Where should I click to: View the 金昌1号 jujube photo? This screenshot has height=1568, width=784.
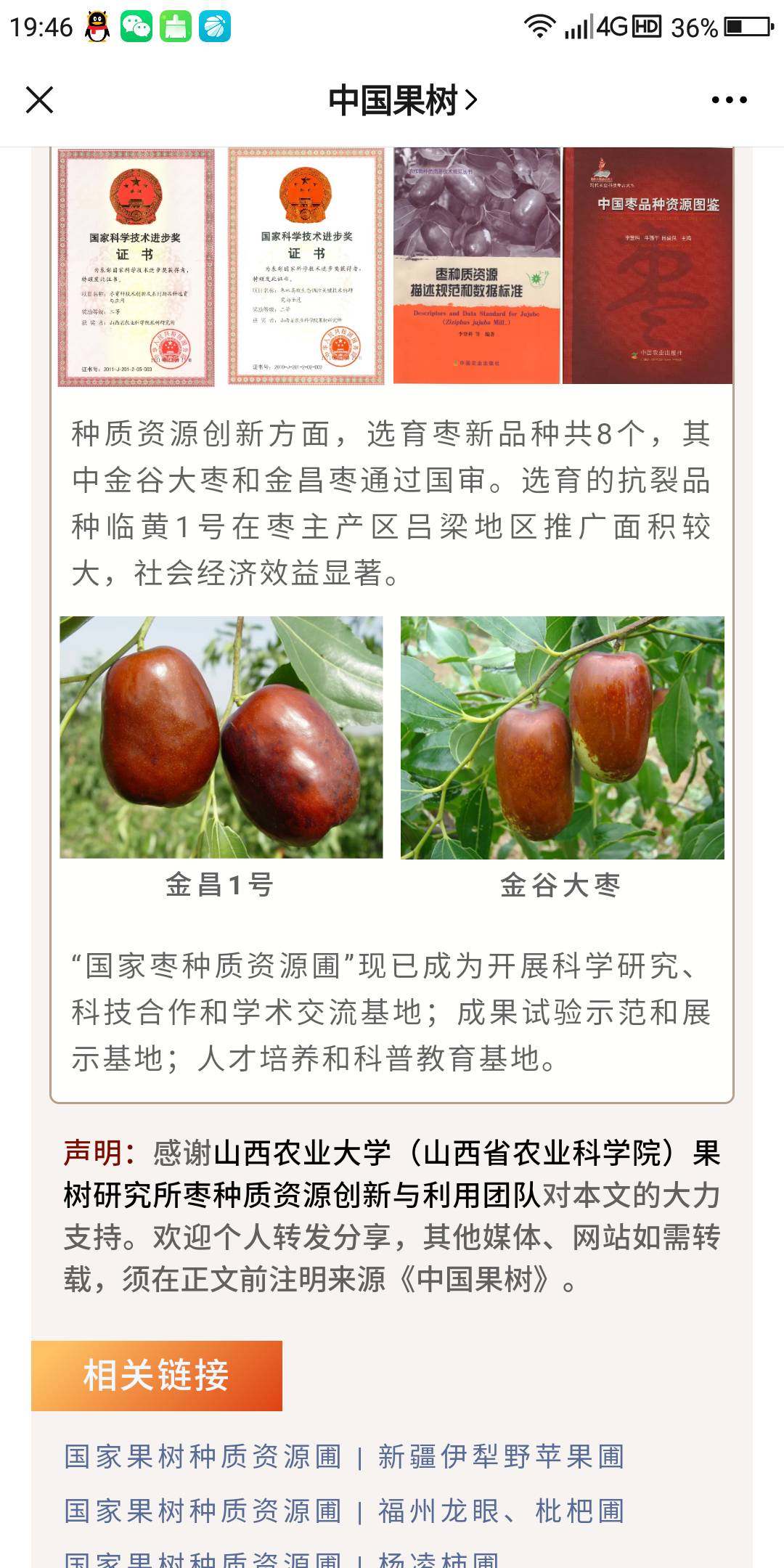[221, 738]
